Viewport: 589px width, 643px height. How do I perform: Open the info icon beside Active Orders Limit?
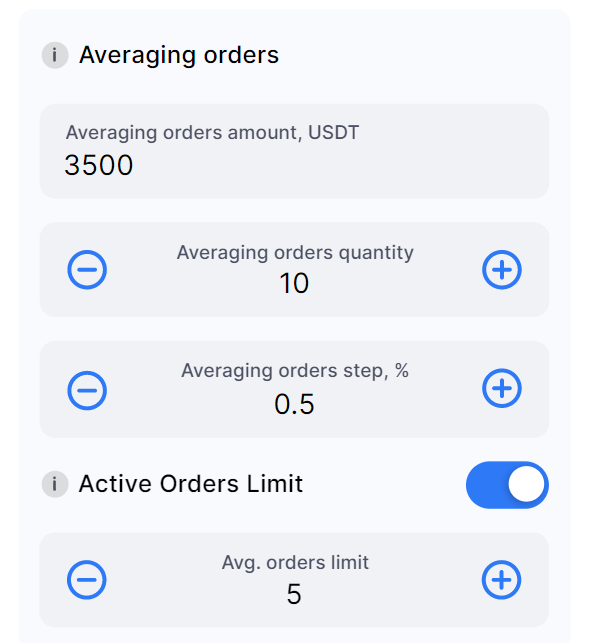click(55, 484)
